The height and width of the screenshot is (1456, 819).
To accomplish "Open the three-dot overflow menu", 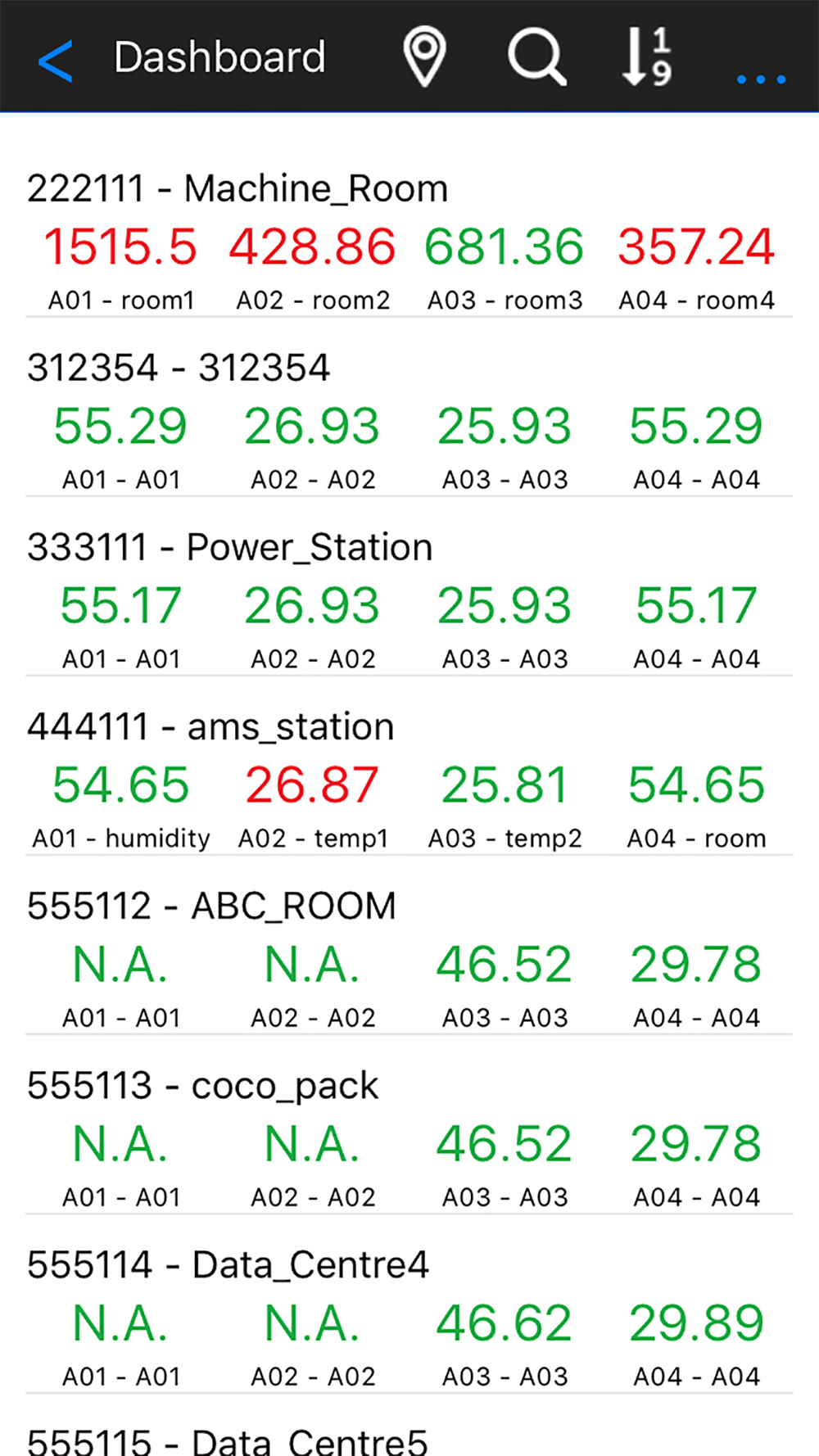I will pyautogui.click(x=761, y=78).
